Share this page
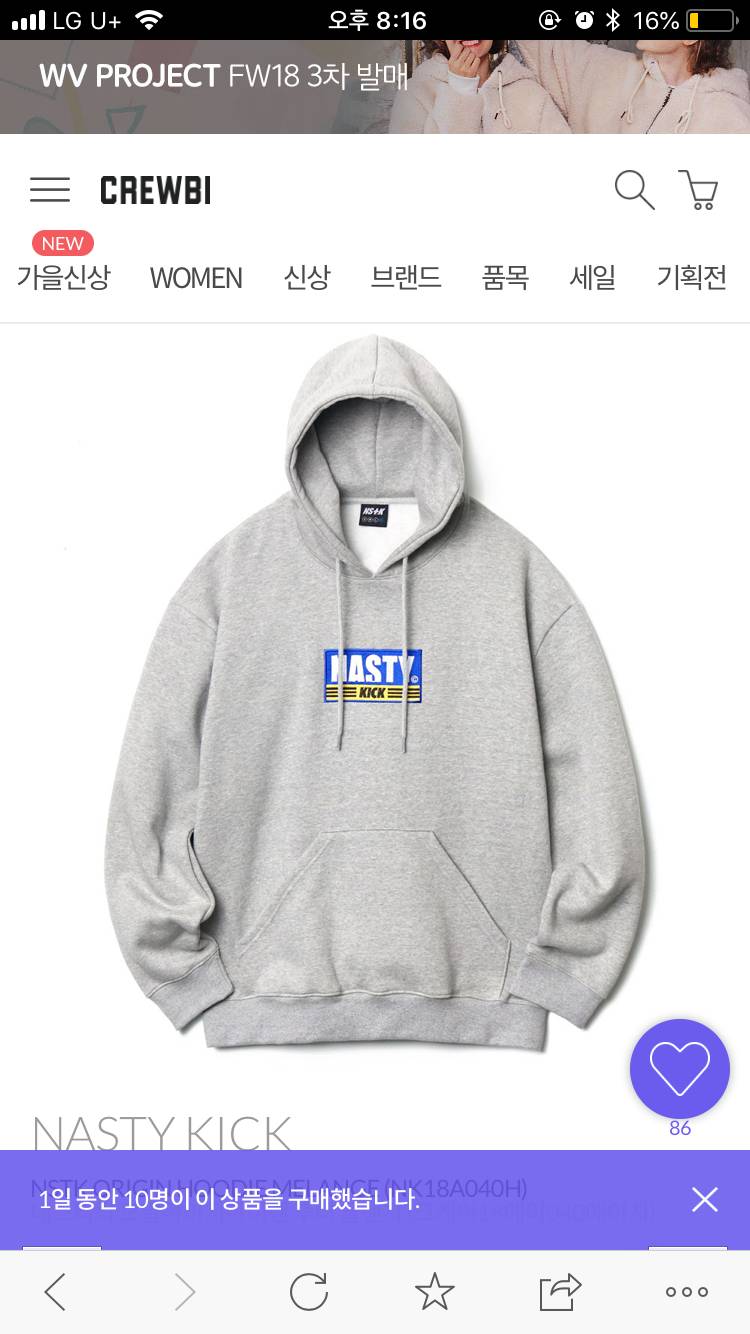This screenshot has width=750, height=1334. point(560,1292)
